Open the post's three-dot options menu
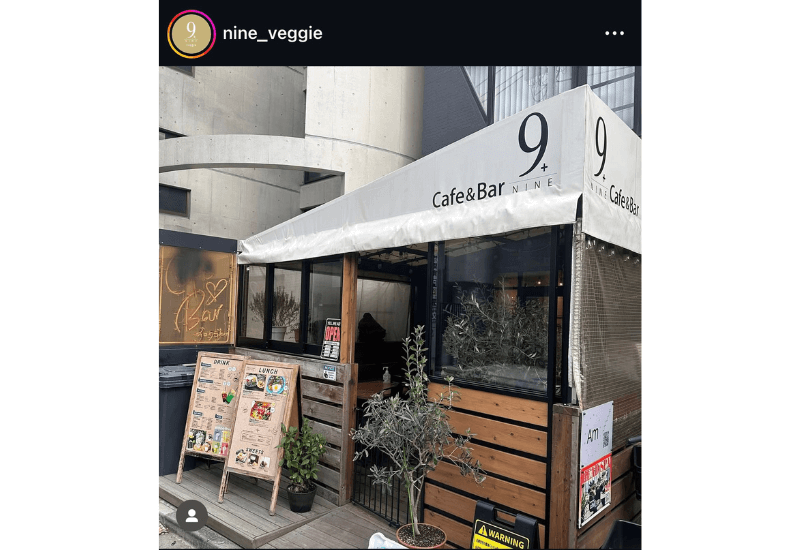This screenshot has width=800, height=550. click(x=614, y=34)
